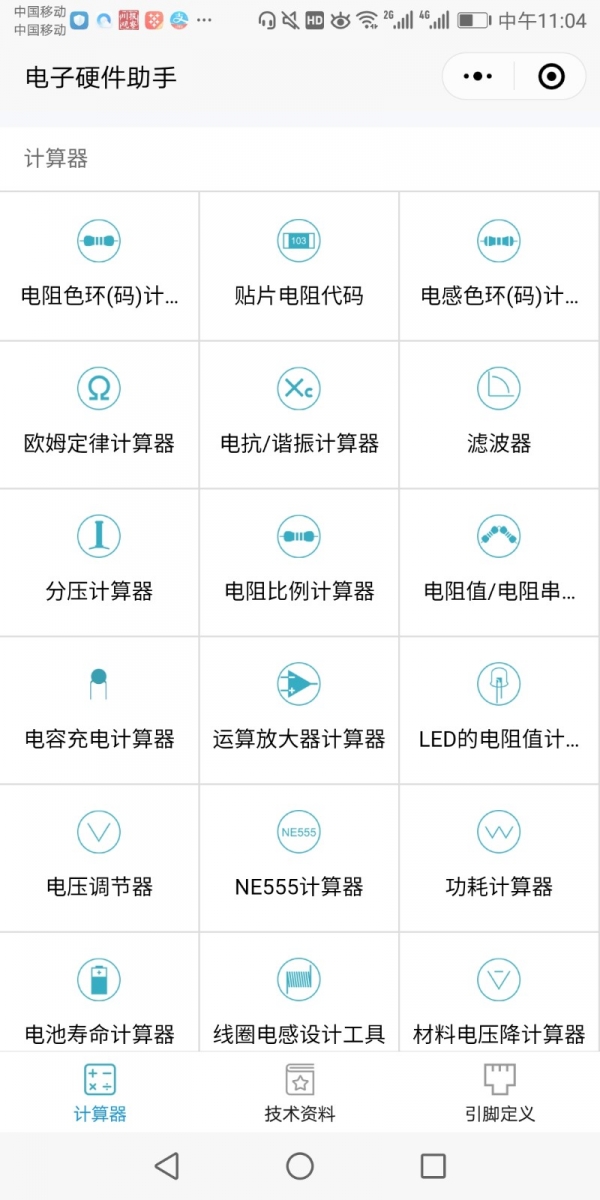
Task: Open the 滤波器 calculator
Action: [499, 413]
